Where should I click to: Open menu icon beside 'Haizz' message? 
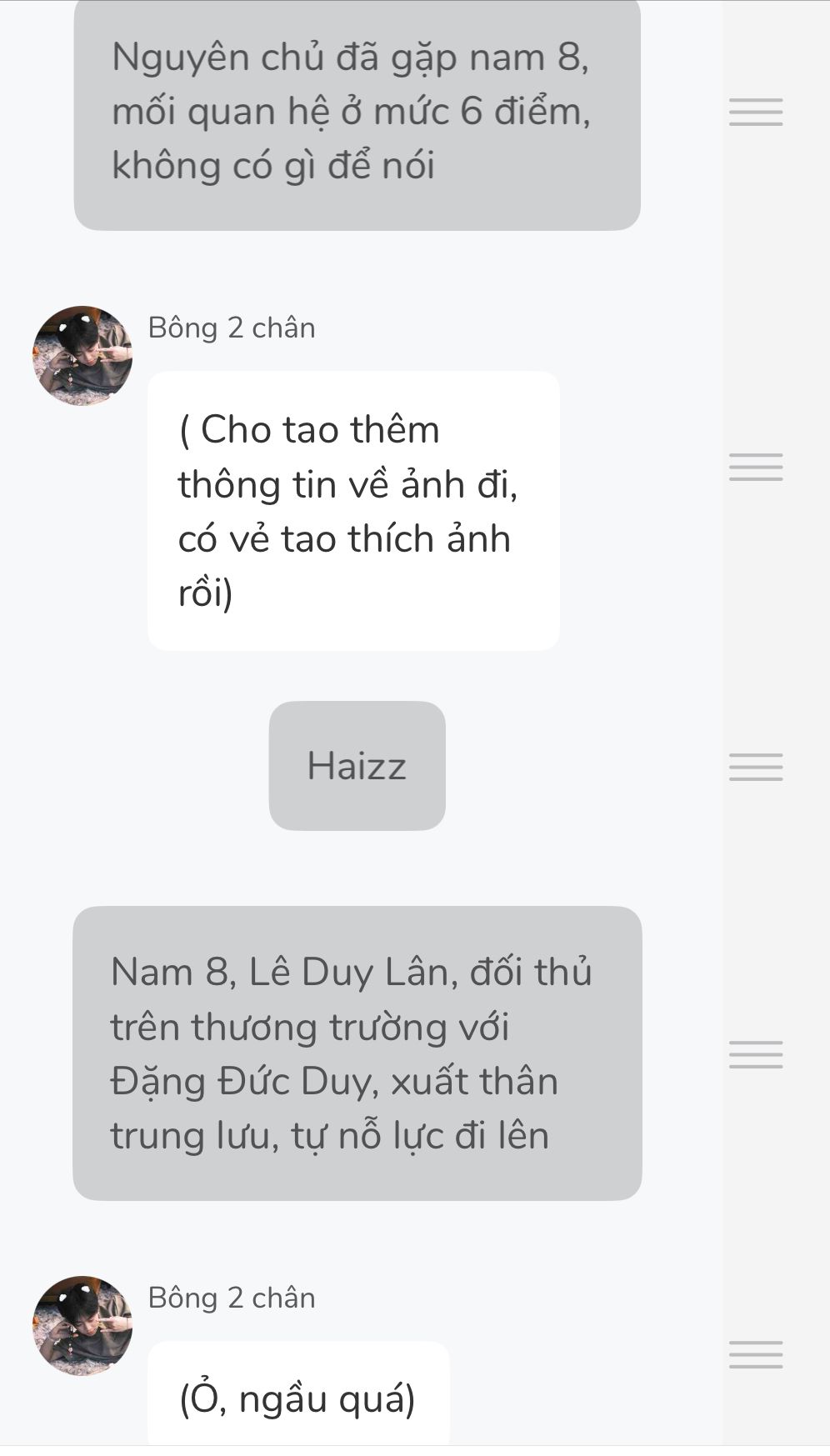[756, 767]
